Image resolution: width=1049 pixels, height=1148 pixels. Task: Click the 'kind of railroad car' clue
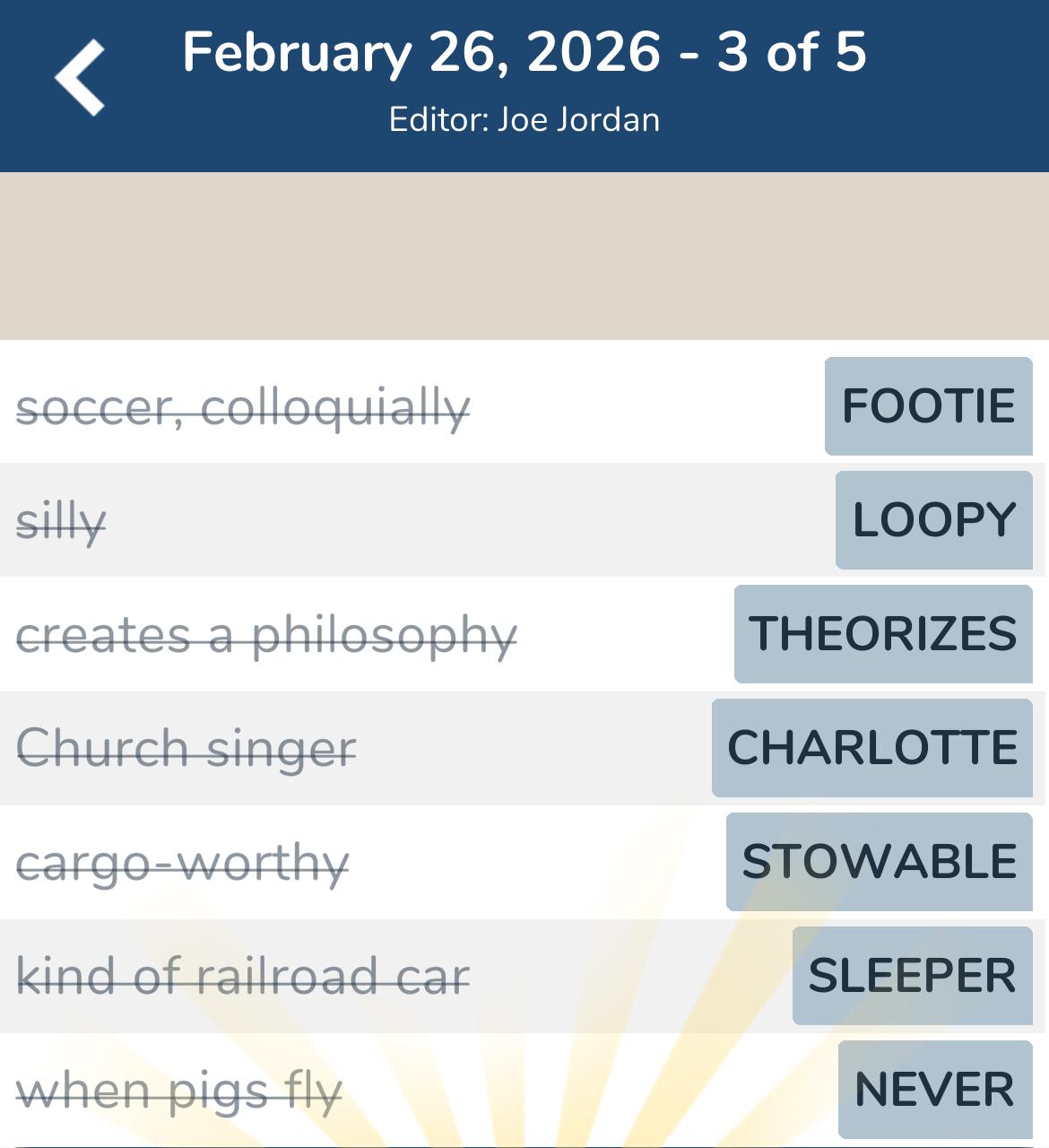point(242,975)
